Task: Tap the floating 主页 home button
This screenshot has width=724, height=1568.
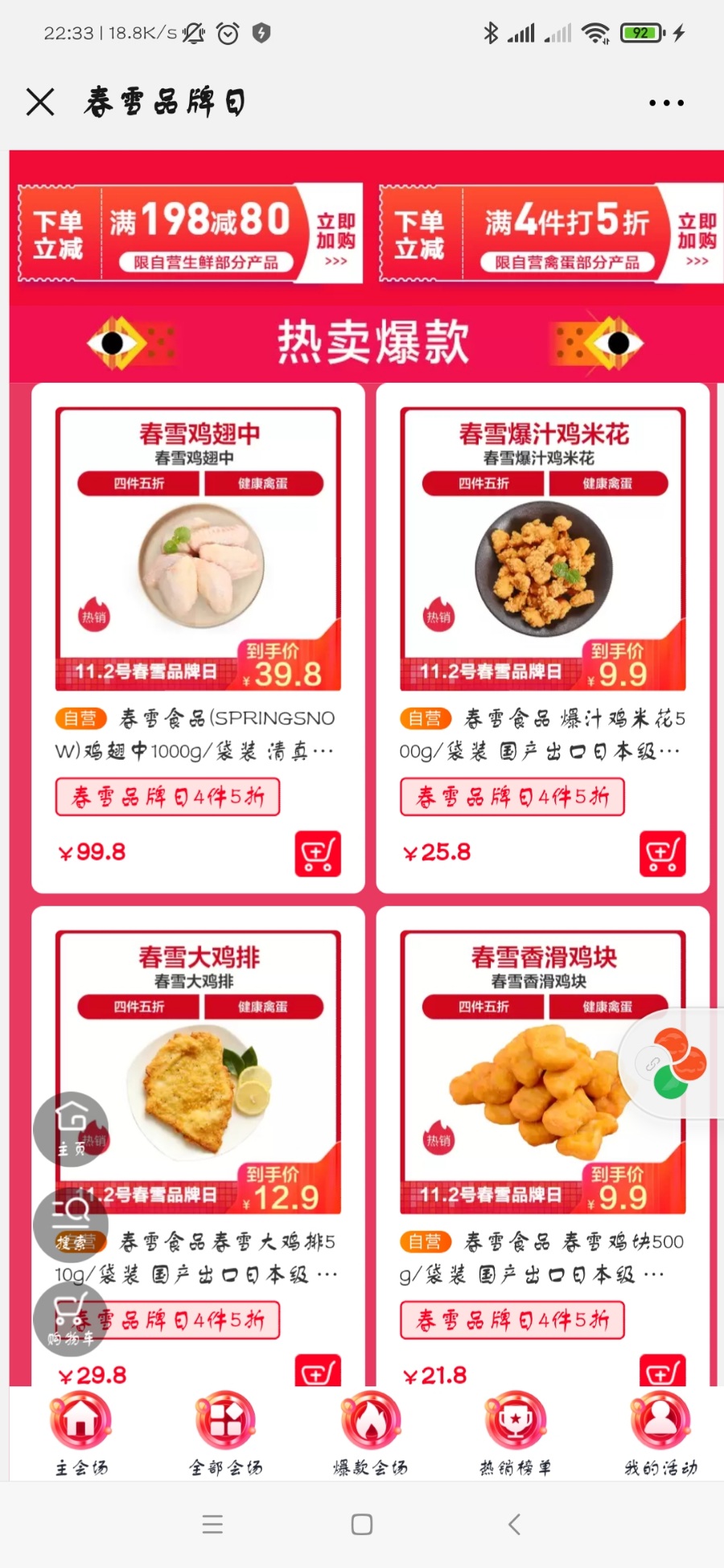Action: 71,1128
